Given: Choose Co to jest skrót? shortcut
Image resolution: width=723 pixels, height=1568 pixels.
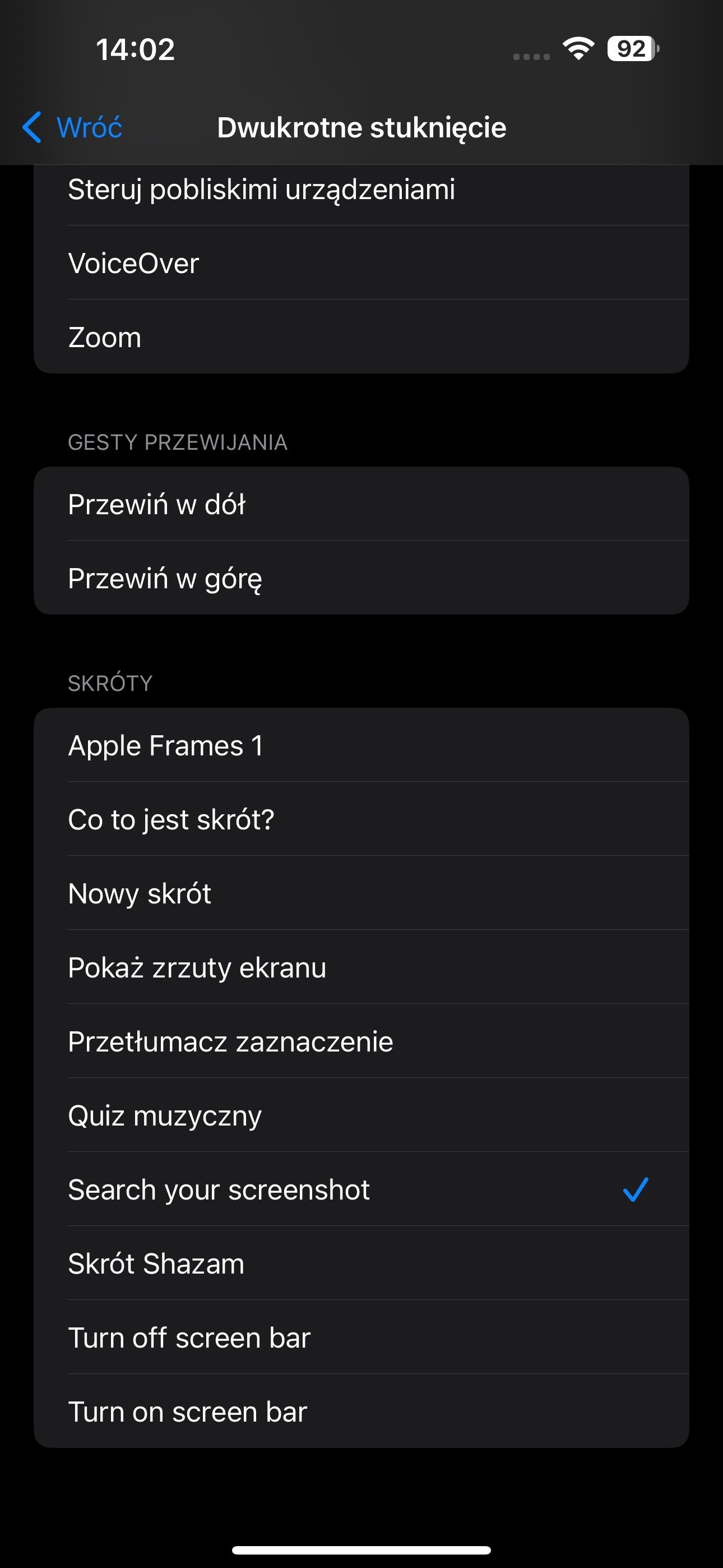Looking at the screenshot, I should (361, 819).
